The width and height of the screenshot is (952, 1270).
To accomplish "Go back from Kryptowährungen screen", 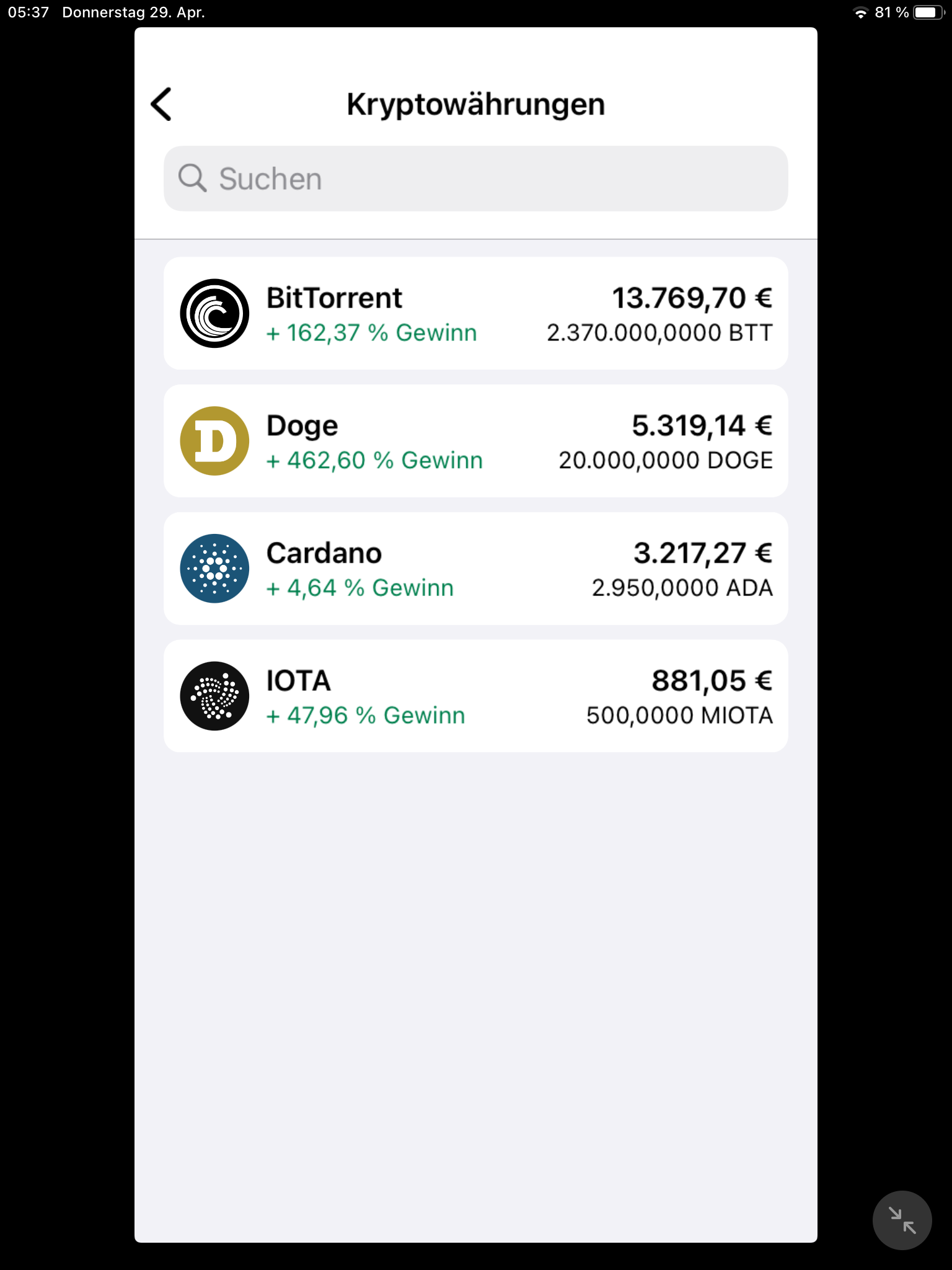I will 161,104.
